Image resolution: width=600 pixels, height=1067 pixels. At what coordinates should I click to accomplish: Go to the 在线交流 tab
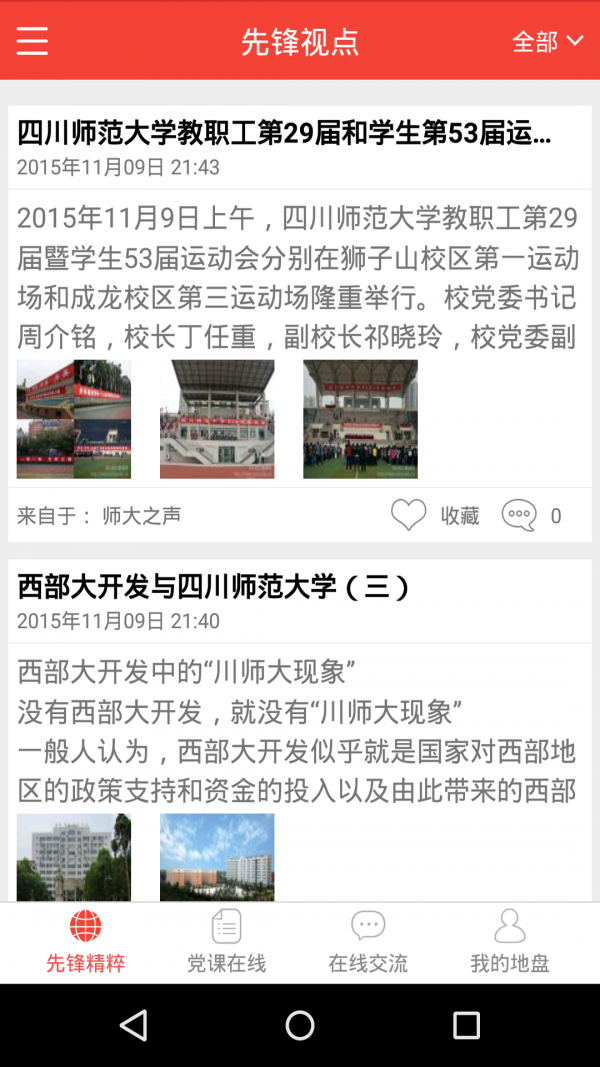(368, 942)
